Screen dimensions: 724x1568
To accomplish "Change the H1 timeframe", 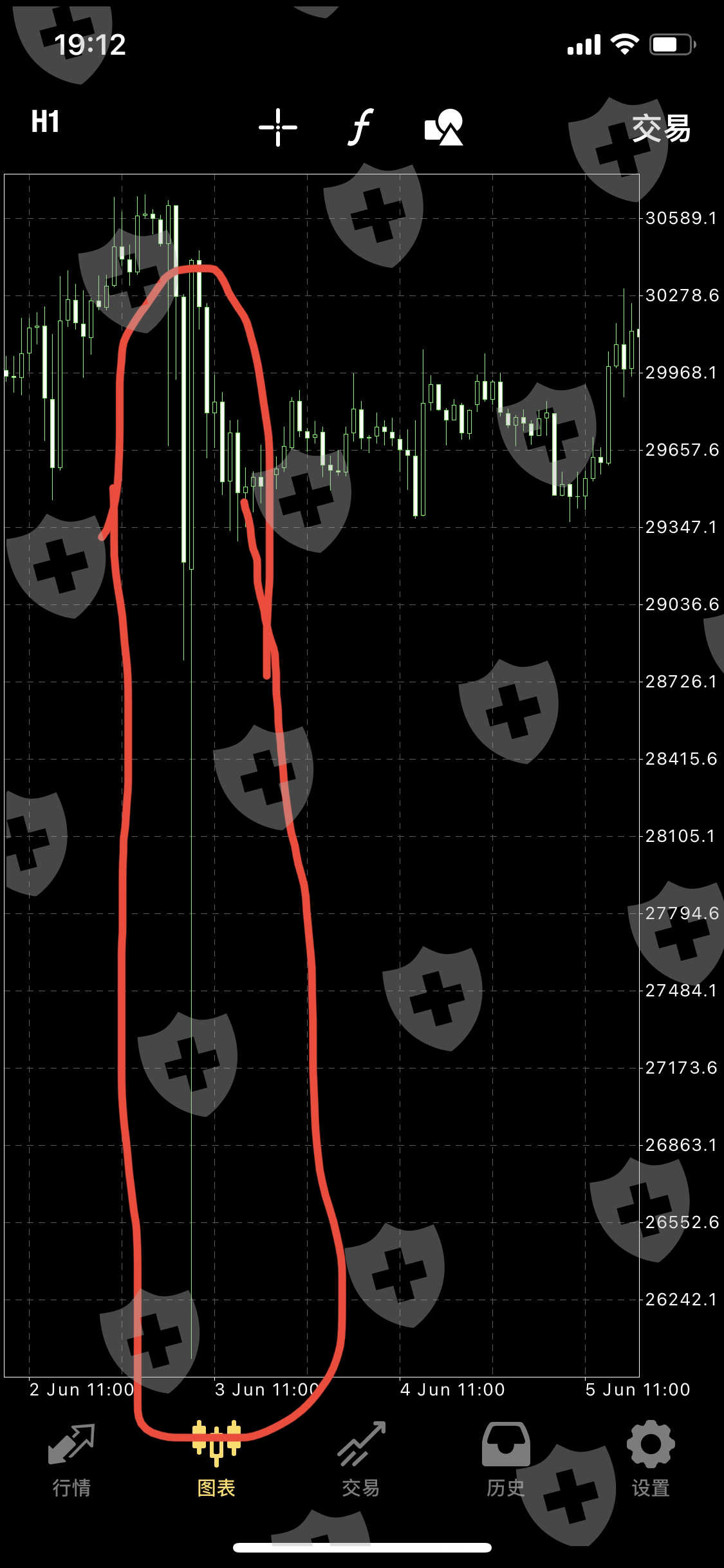I will coord(45,122).
